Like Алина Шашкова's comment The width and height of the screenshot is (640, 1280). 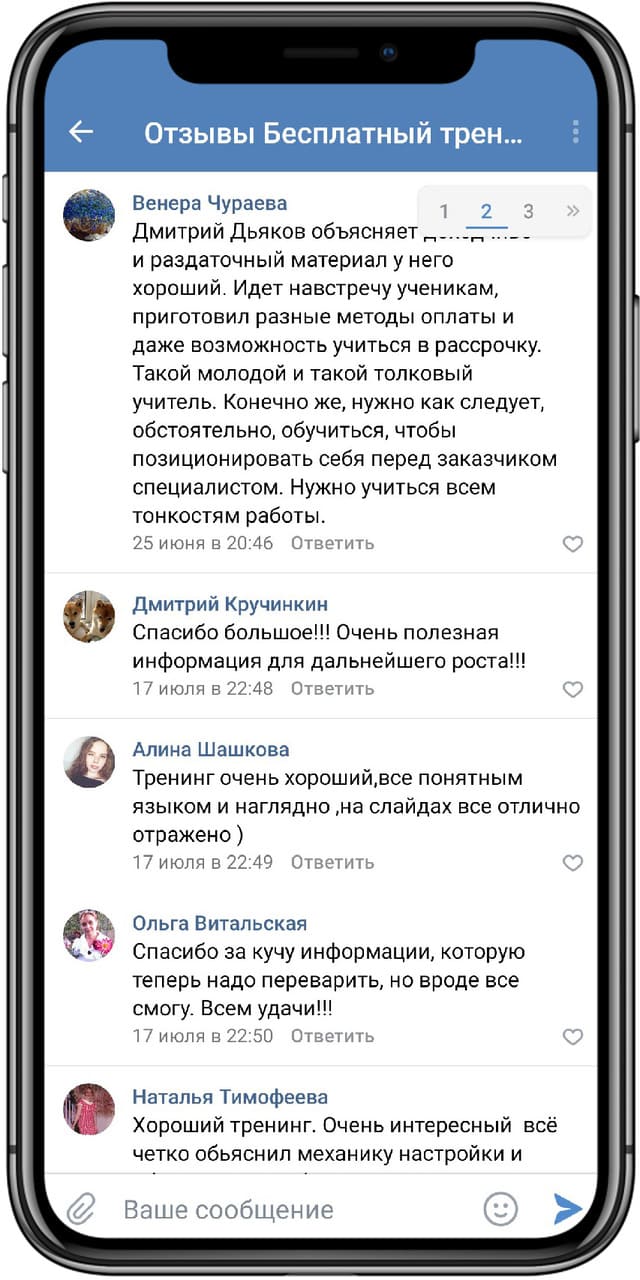572,863
